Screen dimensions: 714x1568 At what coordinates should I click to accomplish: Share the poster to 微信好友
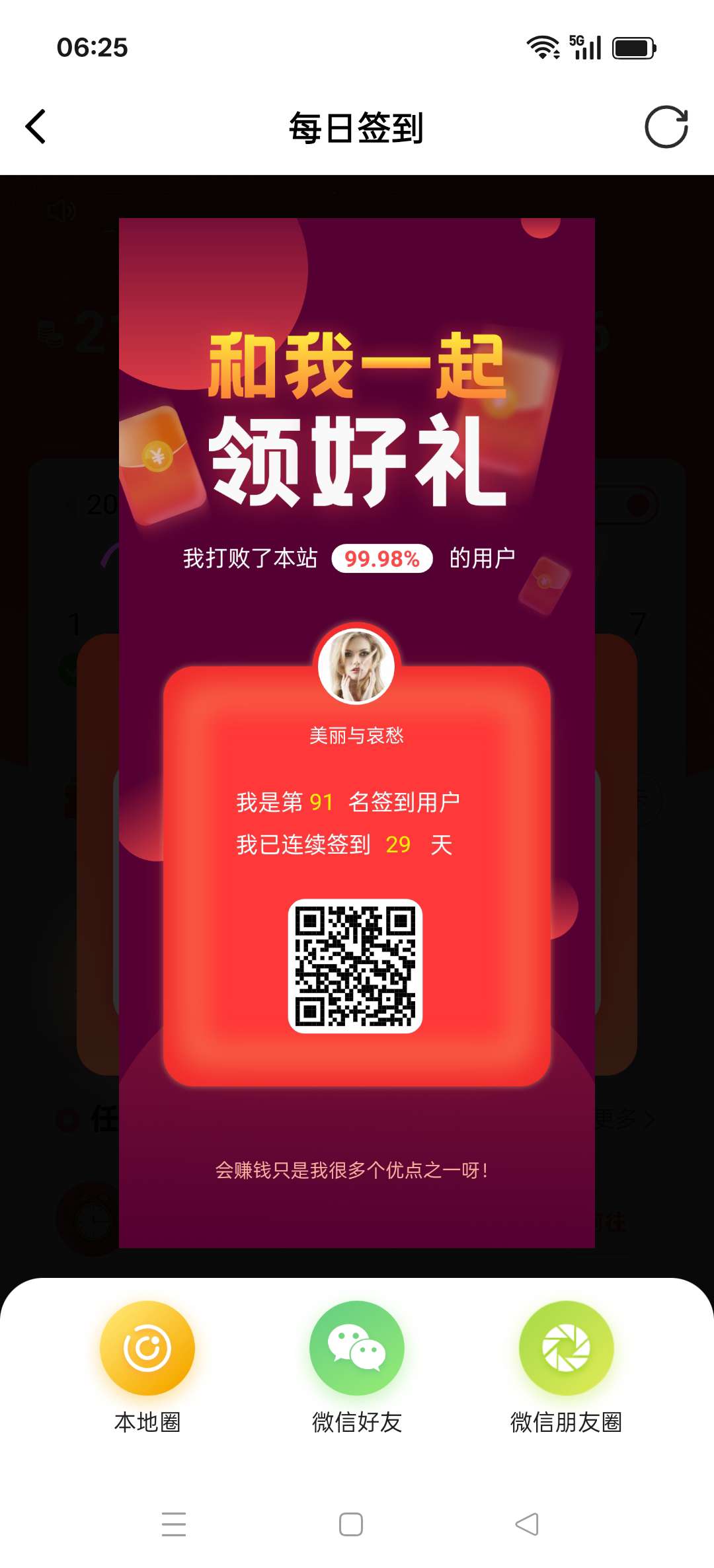tap(357, 1349)
